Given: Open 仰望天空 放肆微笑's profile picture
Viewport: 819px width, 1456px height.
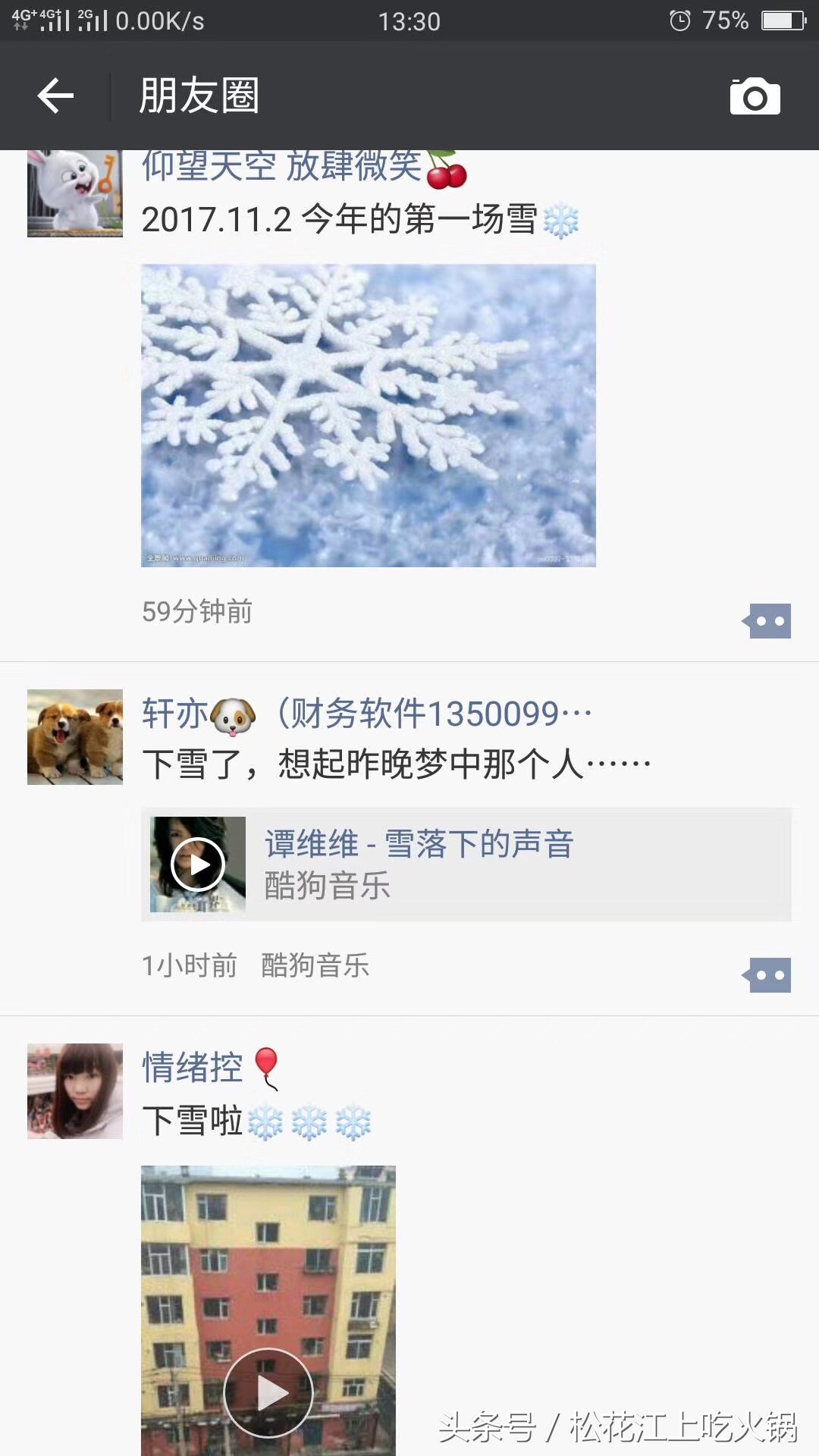Looking at the screenshot, I should pyautogui.click(x=74, y=193).
